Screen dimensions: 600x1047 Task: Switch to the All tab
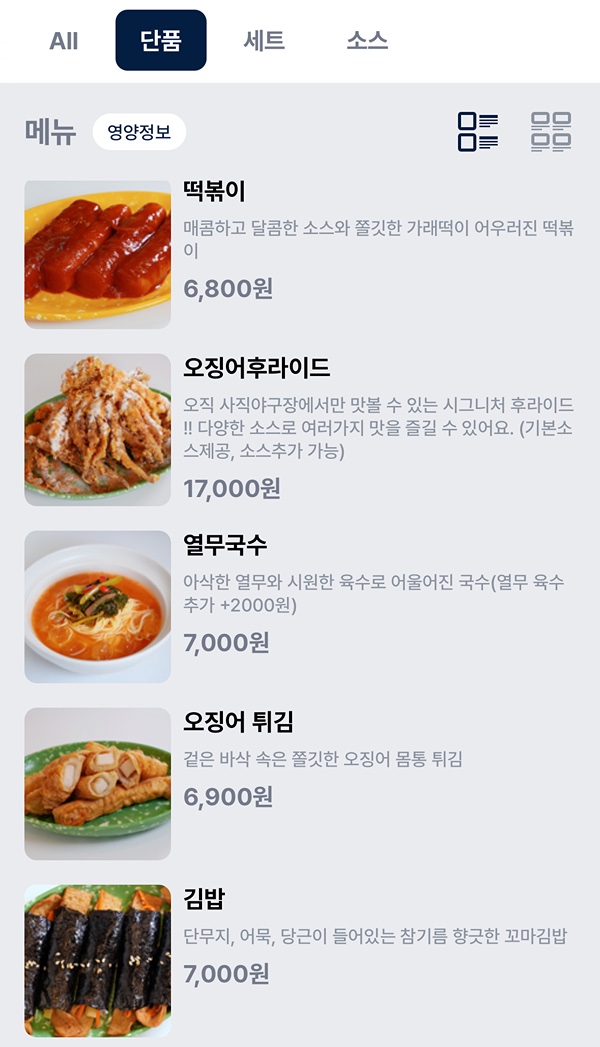[x=64, y=41]
